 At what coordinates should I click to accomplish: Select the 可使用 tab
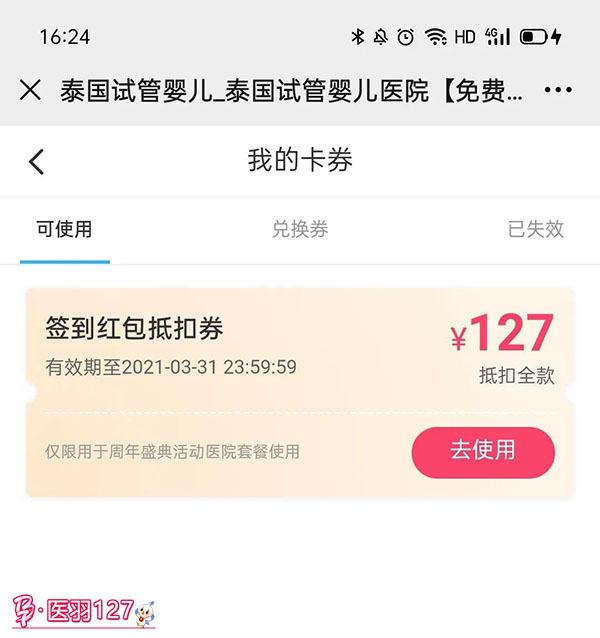tap(64, 229)
